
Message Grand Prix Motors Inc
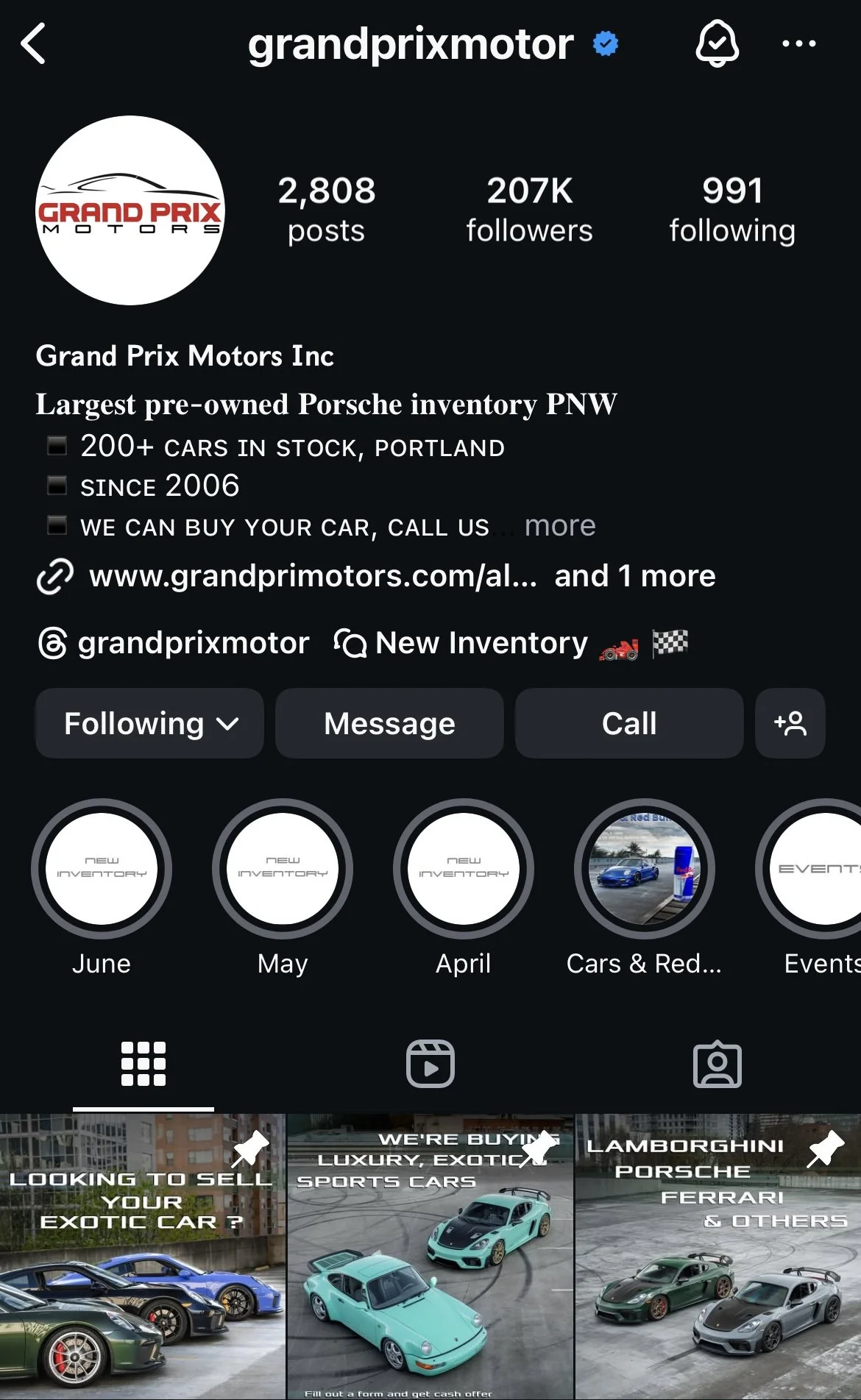tap(389, 723)
